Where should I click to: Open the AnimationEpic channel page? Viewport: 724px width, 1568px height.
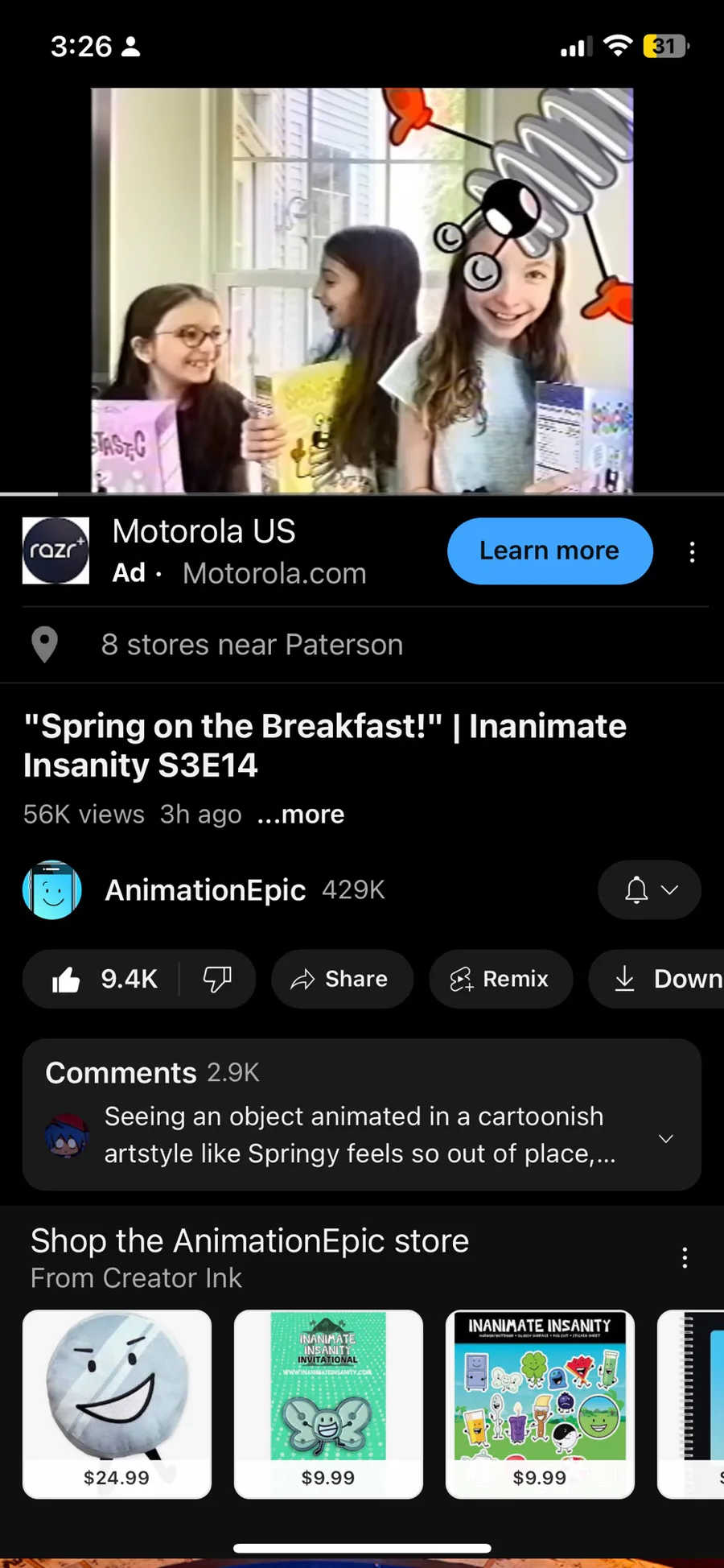coord(204,890)
